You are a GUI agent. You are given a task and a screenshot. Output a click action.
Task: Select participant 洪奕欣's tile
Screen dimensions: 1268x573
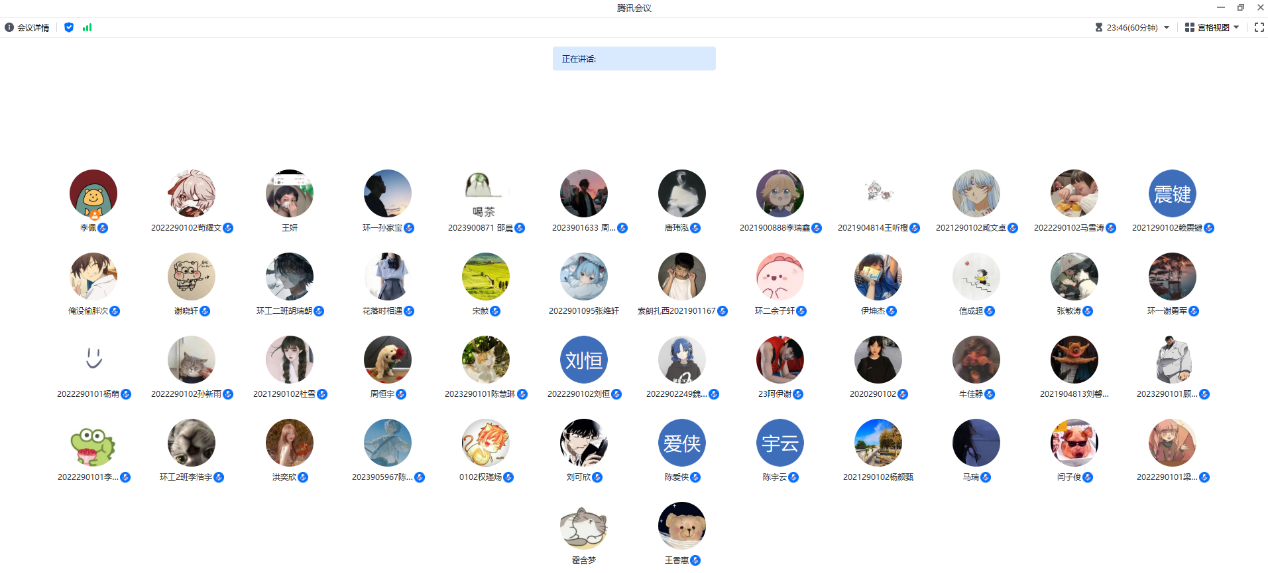(x=290, y=443)
